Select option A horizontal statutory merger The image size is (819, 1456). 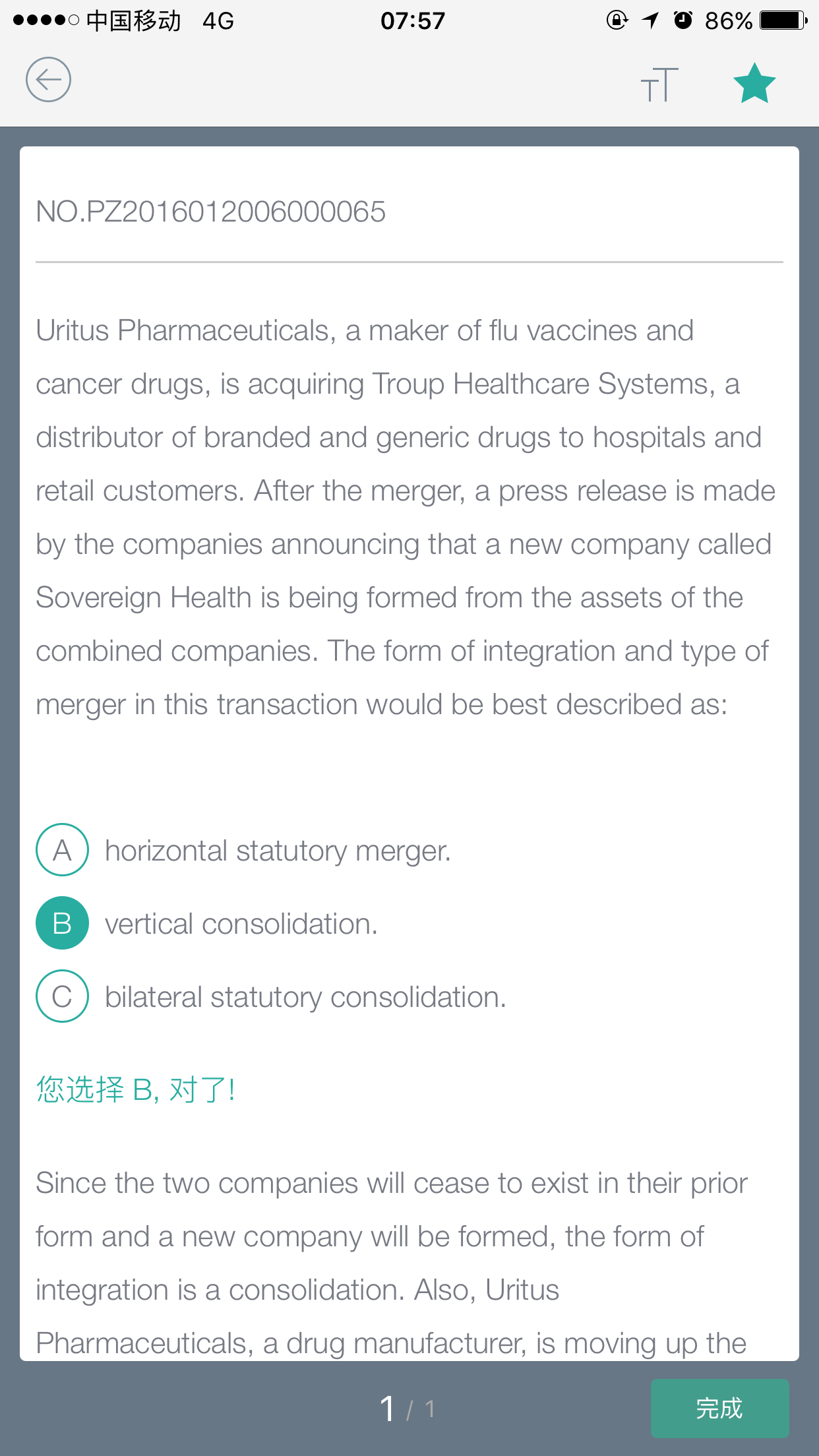(62, 850)
